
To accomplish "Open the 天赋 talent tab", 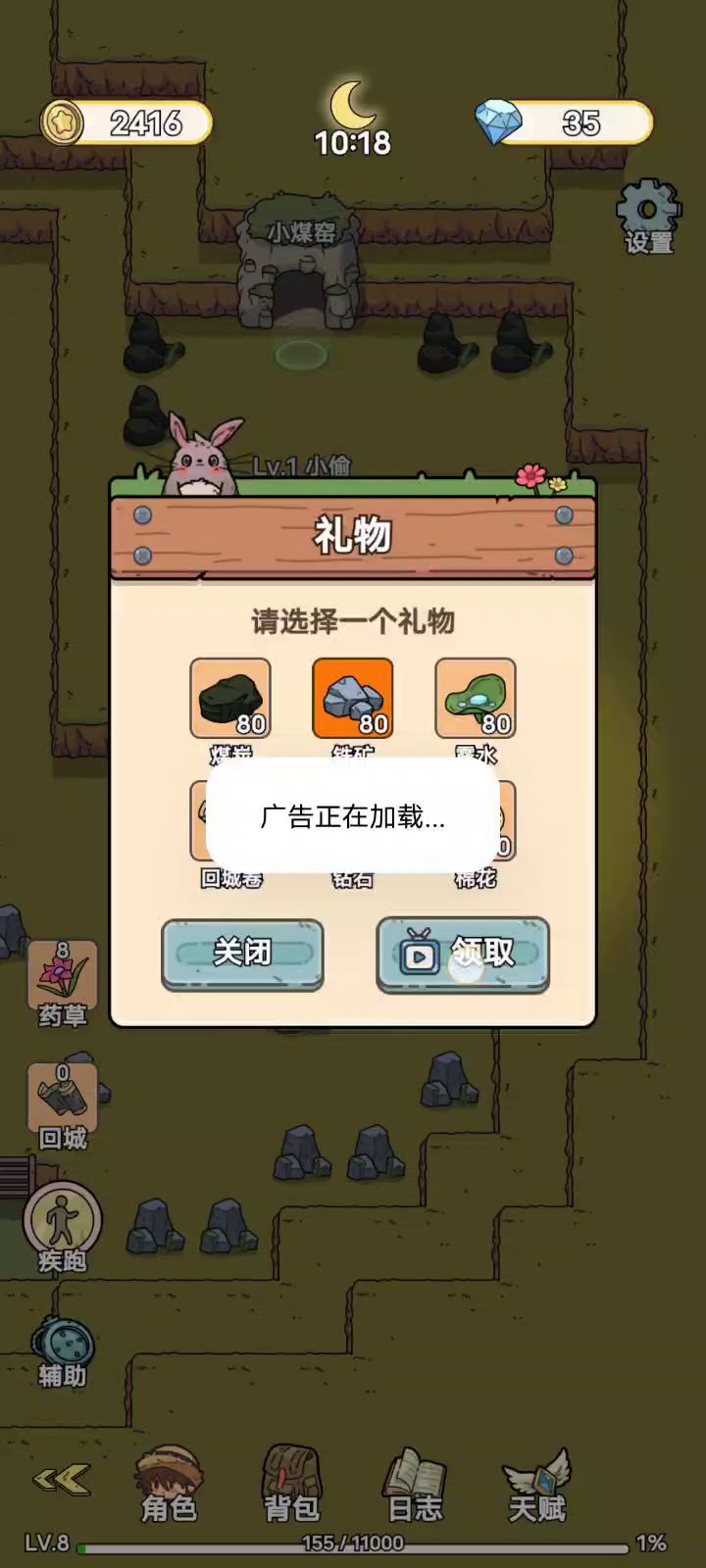I will point(536,1485).
